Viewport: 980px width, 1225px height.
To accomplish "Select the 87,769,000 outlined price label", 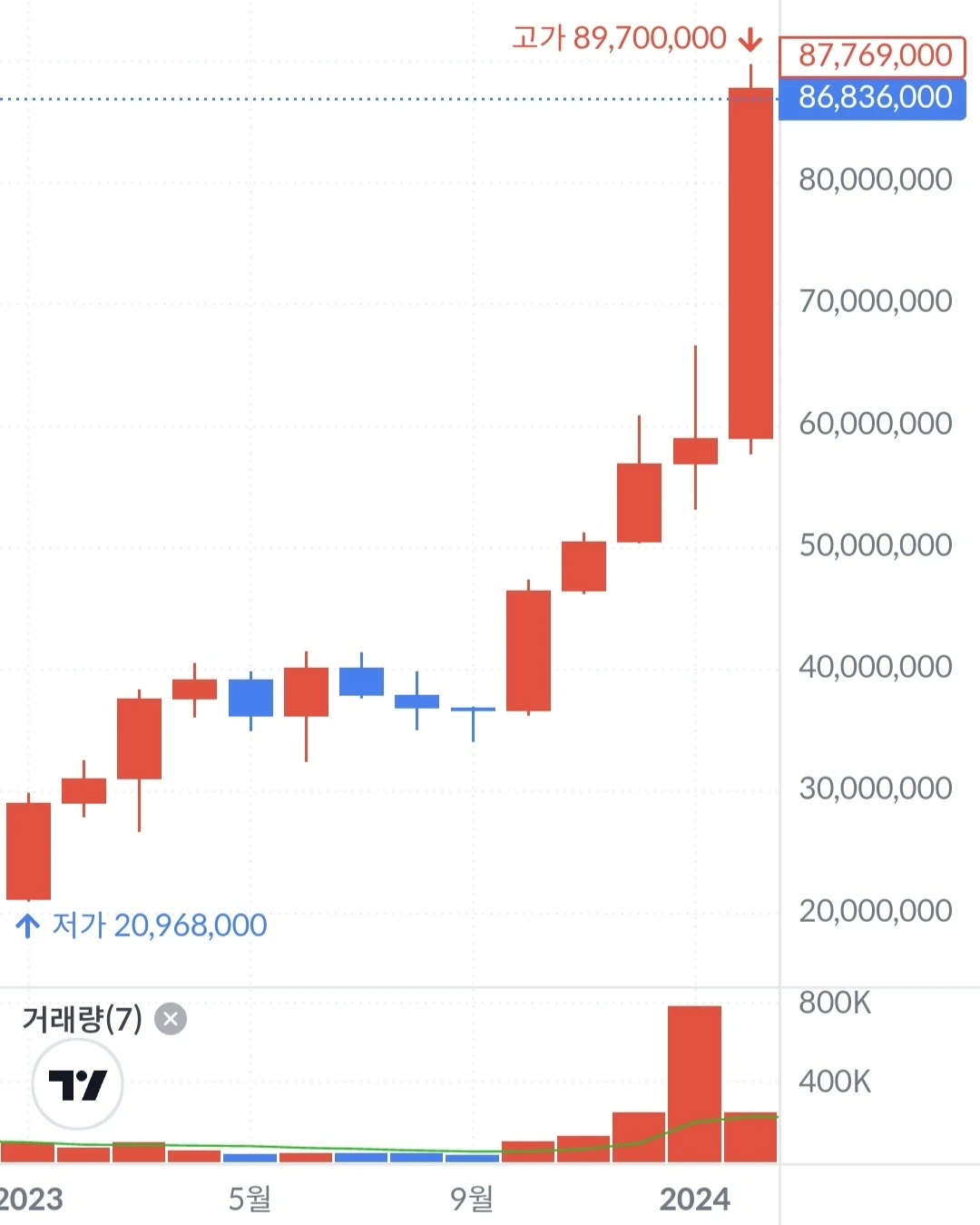I will coord(871,55).
